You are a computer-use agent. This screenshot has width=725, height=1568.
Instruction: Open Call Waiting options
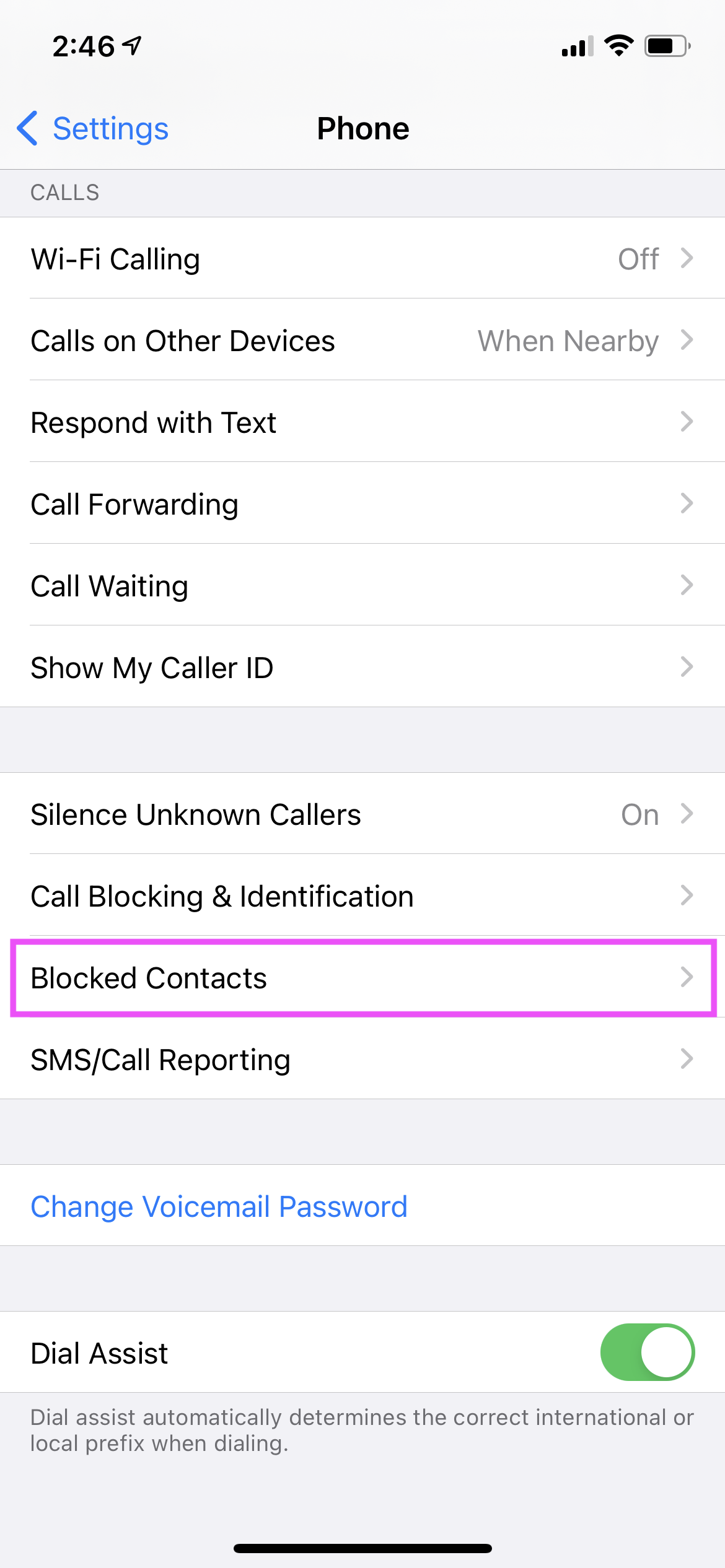point(362,585)
